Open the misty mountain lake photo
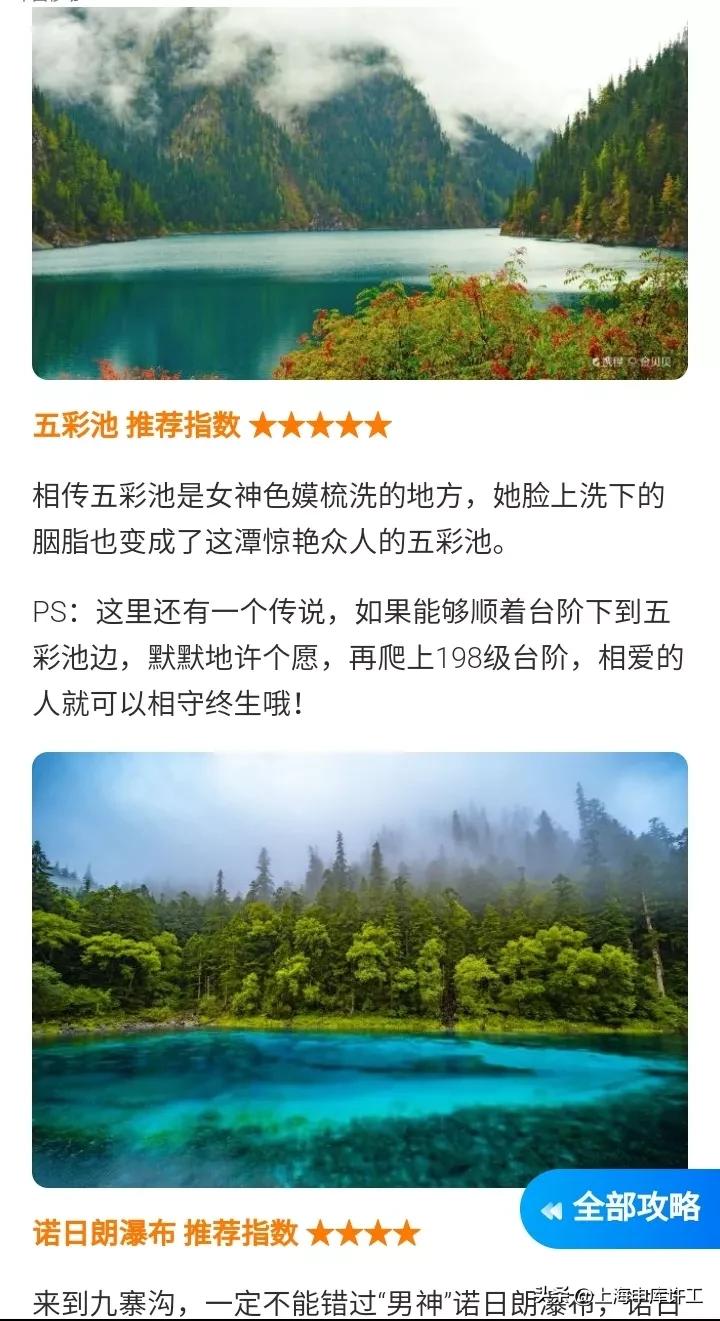Image resolution: width=720 pixels, height=1321 pixels. (360, 192)
